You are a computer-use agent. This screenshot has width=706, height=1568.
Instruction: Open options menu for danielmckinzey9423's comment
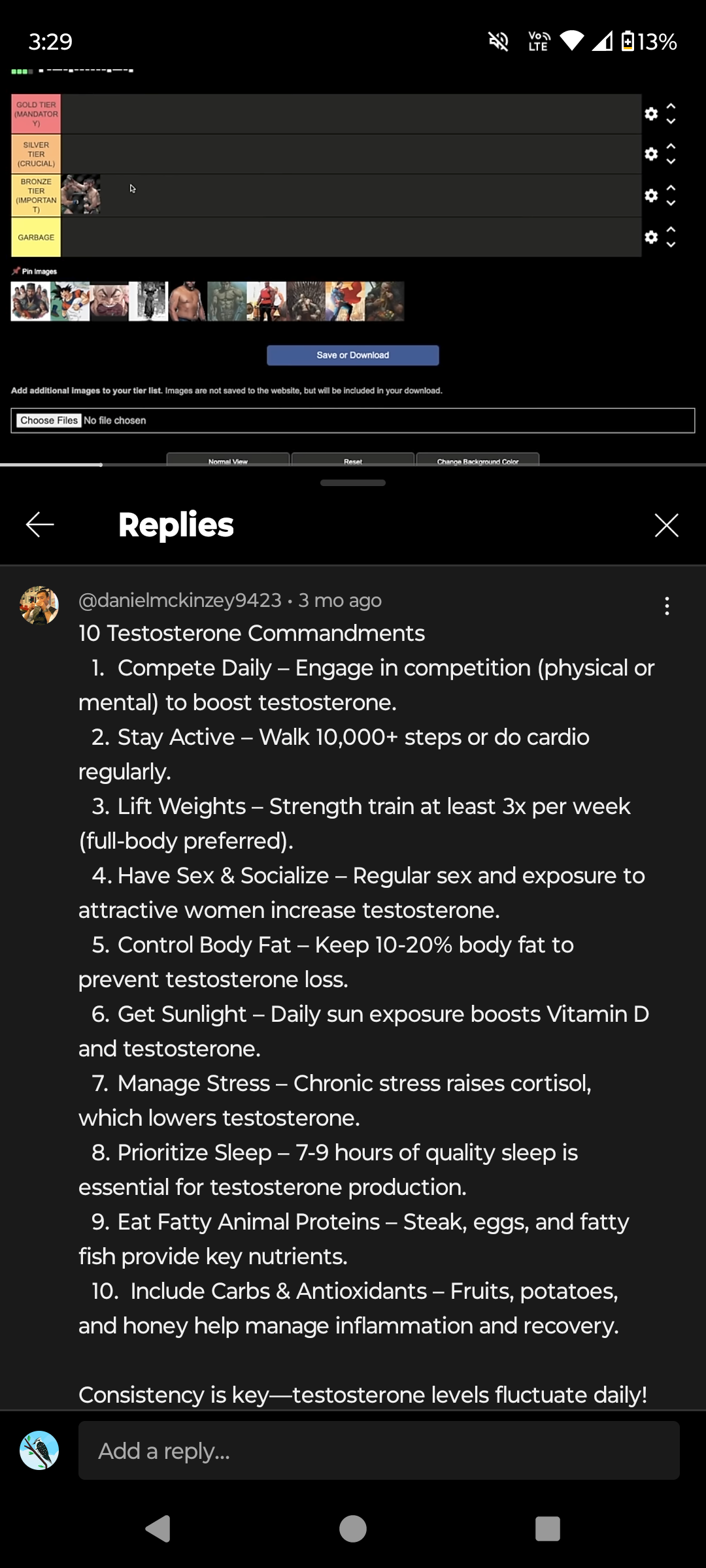click(666, 606)
